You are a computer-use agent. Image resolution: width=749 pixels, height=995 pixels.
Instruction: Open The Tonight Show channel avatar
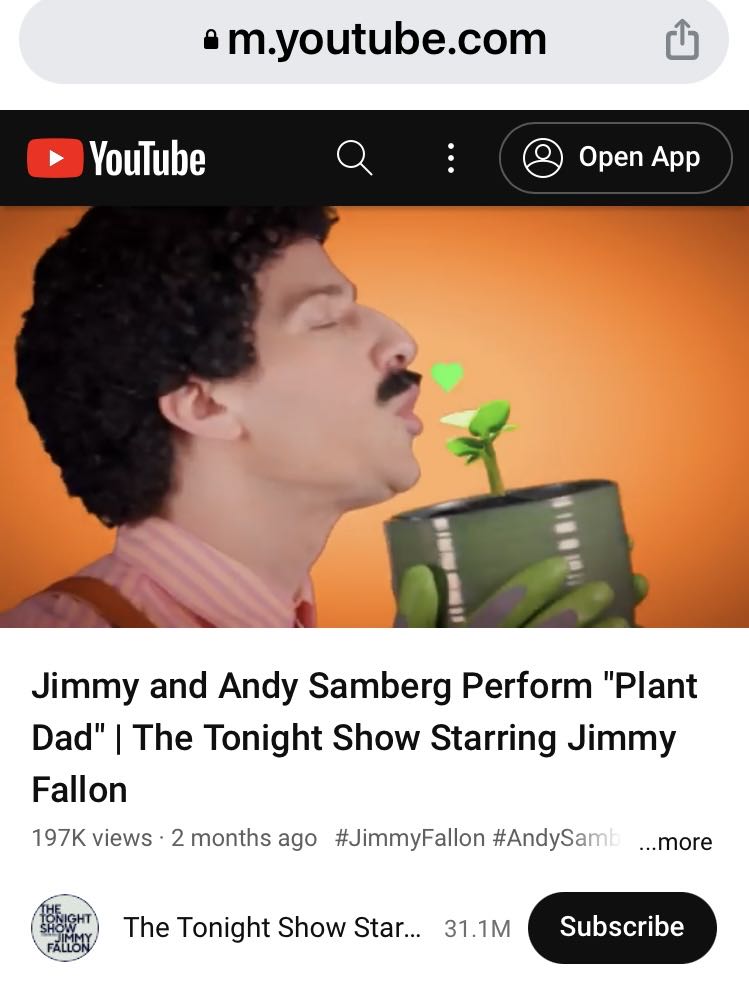(x=64, y=927)
